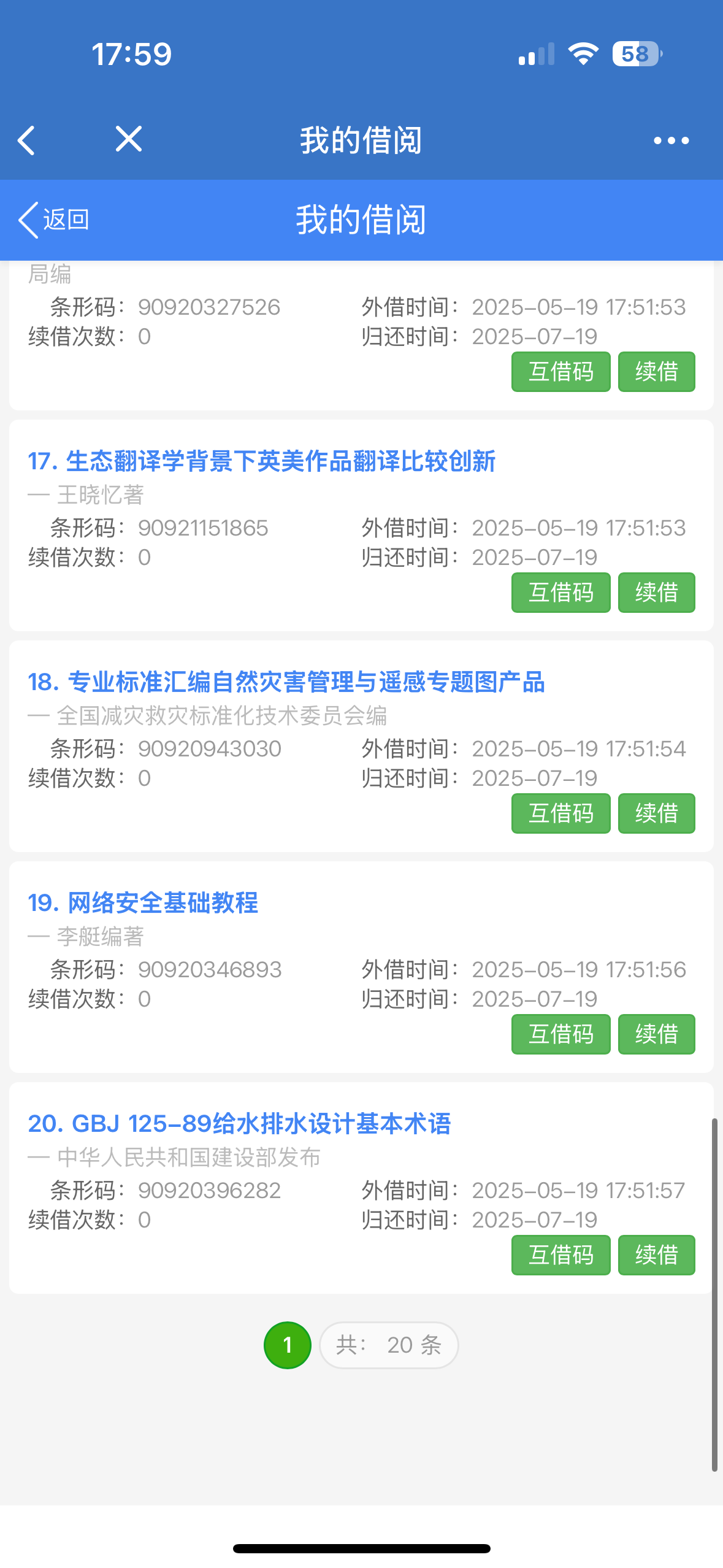This screenshot has width=723, height=1568.
Task: Show 互借码 for book 17
Action: coord(560,593)
